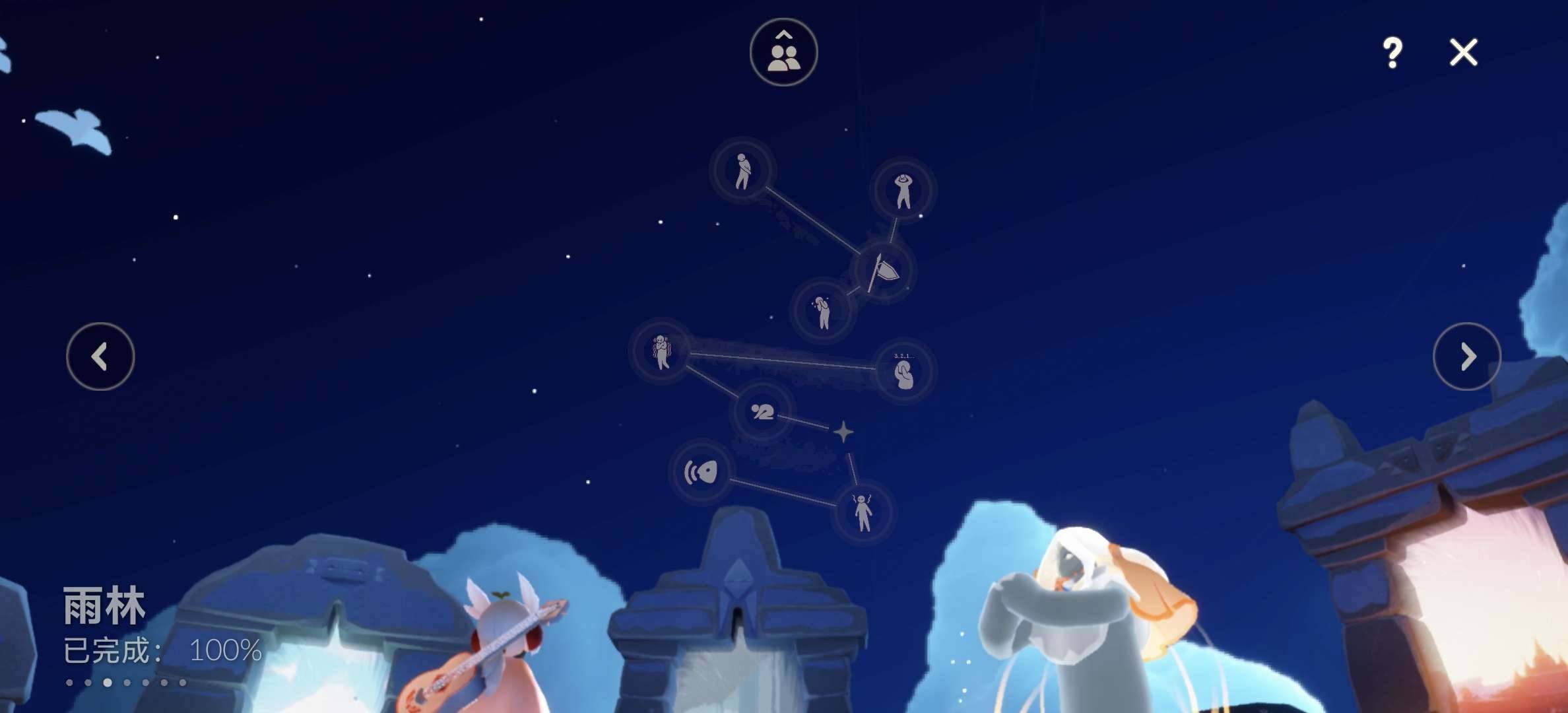Select the shivering spirit node

661,351
